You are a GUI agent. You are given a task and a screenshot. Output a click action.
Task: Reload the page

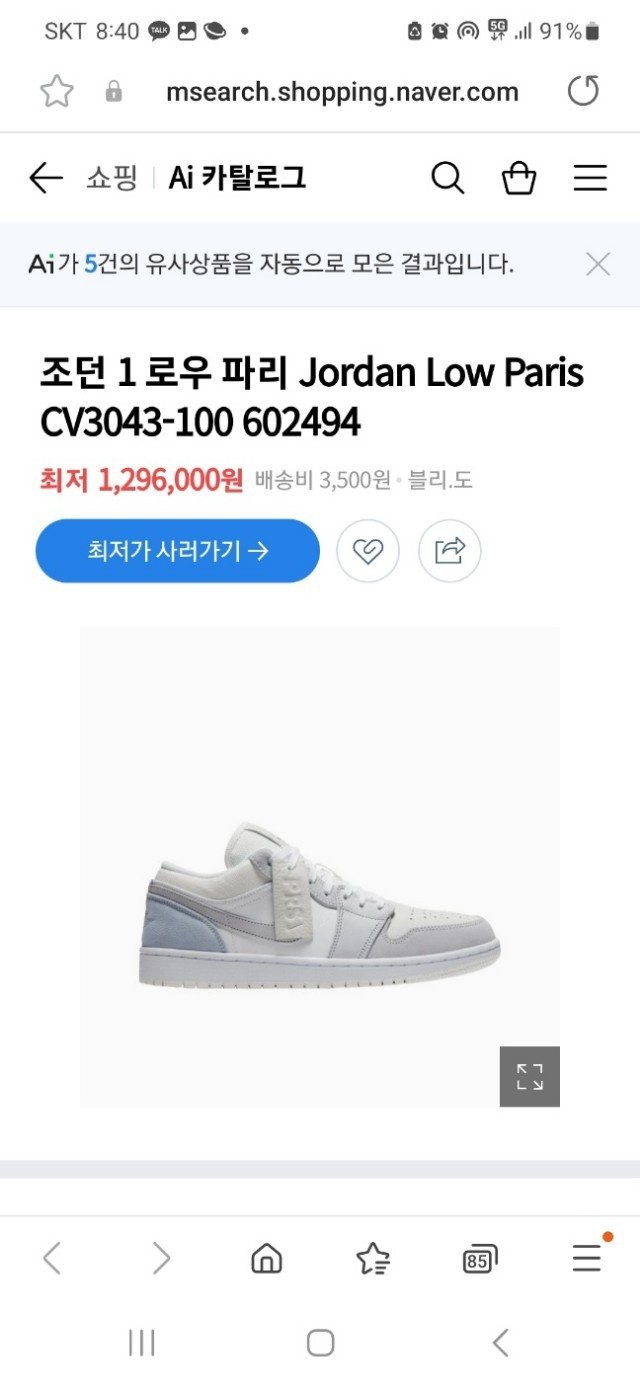click(583, 92)
